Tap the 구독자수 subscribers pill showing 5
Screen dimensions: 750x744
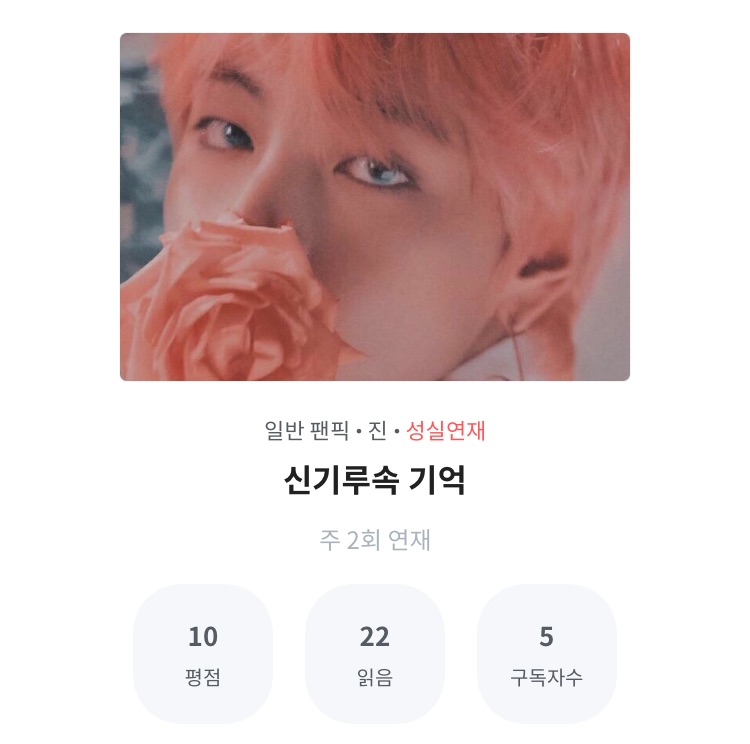[546, 654]
